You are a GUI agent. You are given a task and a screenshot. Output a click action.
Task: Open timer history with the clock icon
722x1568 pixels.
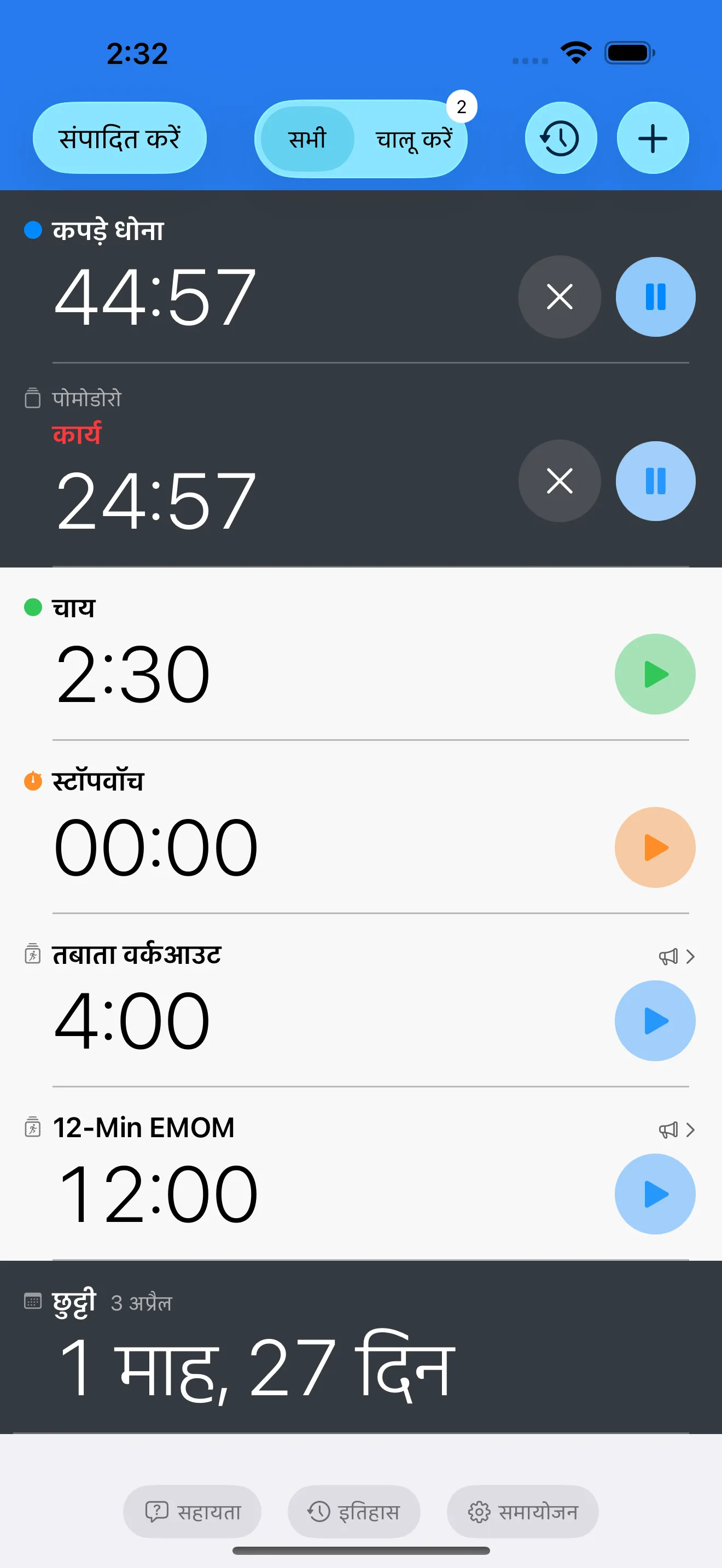pos(560,138)
